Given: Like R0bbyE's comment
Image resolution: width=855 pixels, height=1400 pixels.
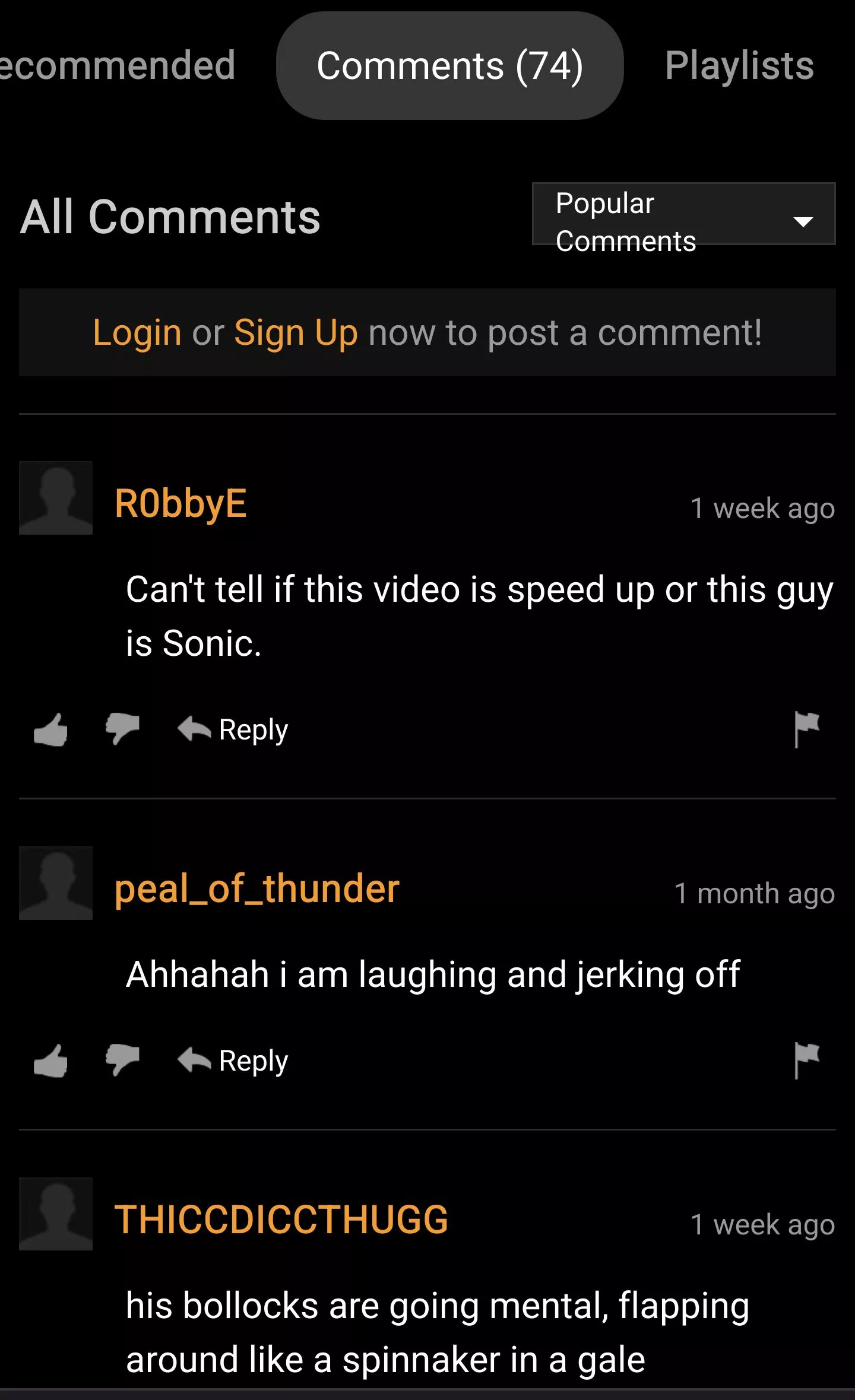Looking at the screenshot, I should click(x=51, y=729).
